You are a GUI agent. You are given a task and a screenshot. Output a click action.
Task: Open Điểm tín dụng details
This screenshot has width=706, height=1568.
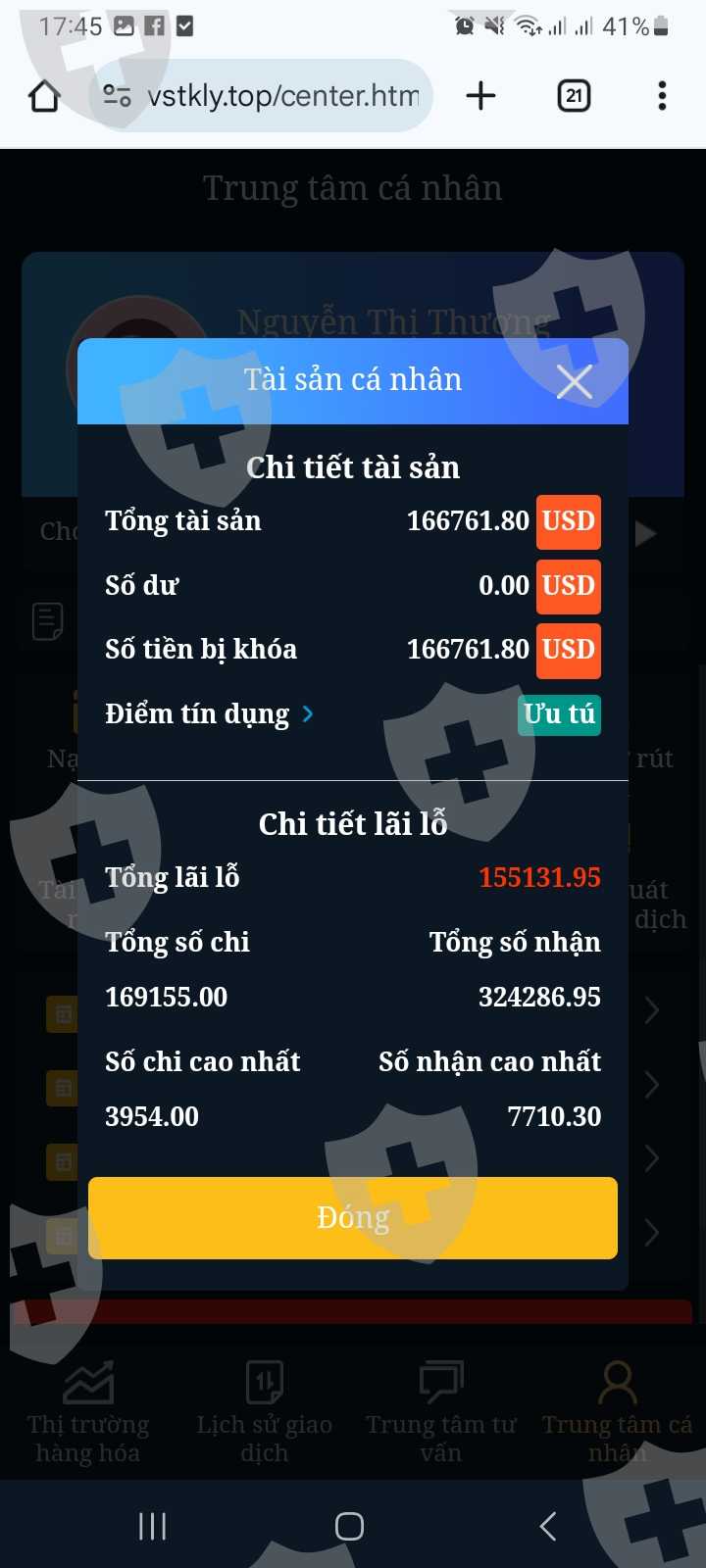click(210, 713)
